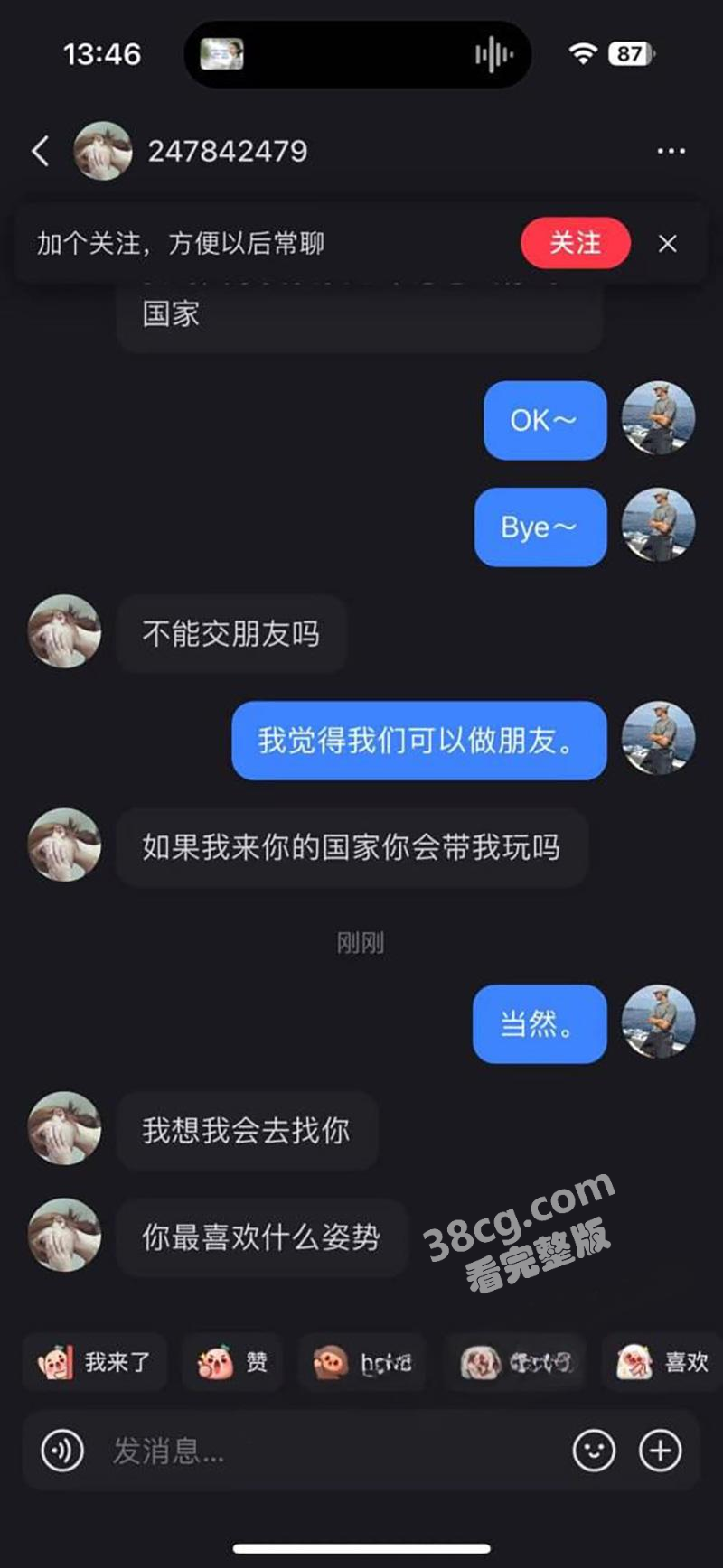Go back using the back arrow

point(41,151)
